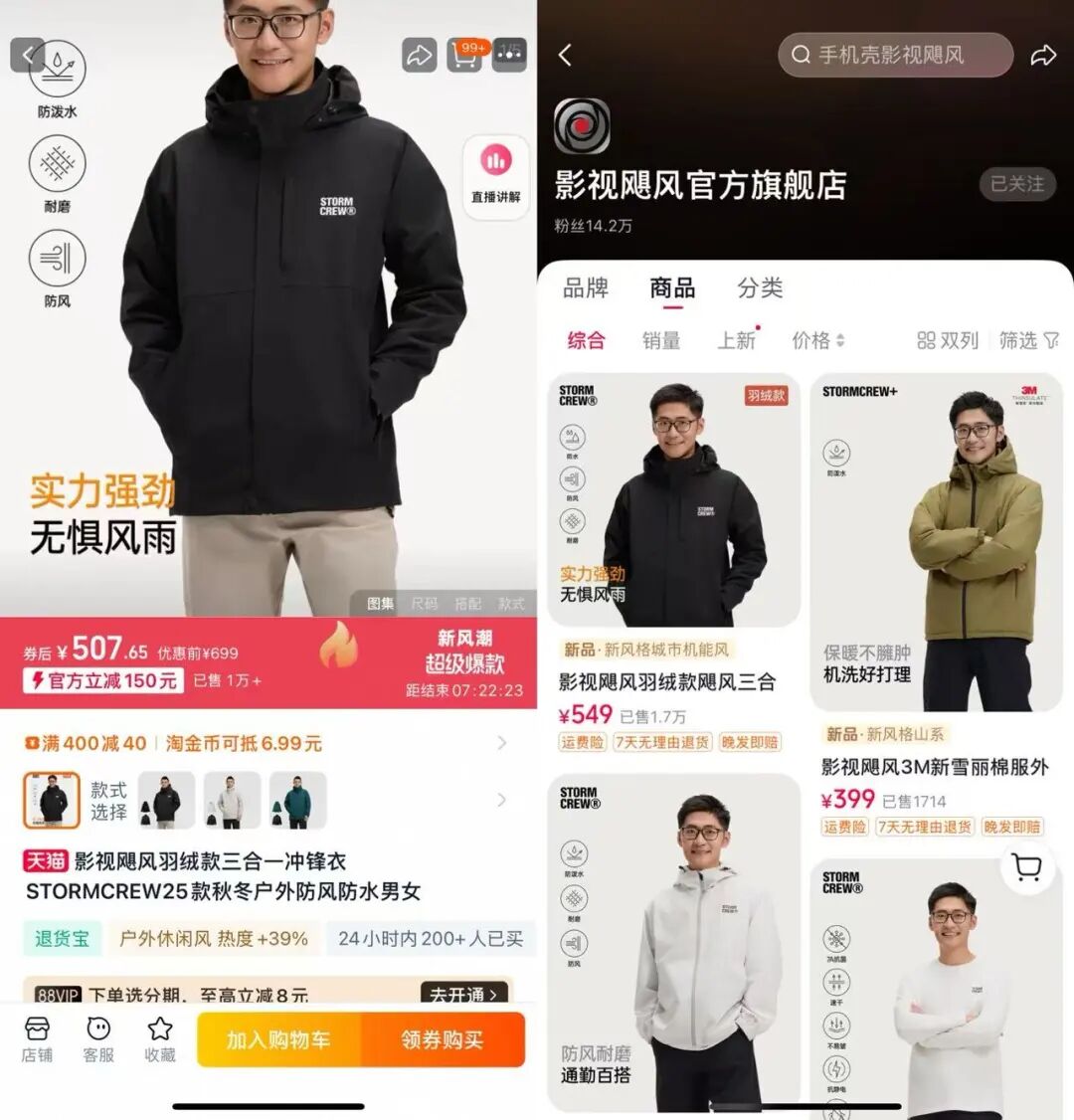Image resolution: width=1074 pixels, height=1120 pixels.
Task: Toggle 双列 layout view
Action: click(948, 340)
